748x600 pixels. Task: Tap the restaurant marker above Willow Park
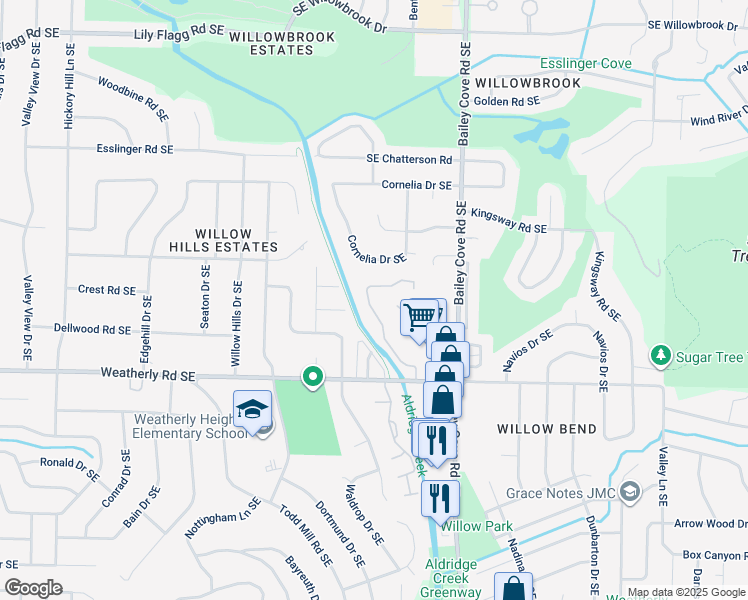point(440,499)
